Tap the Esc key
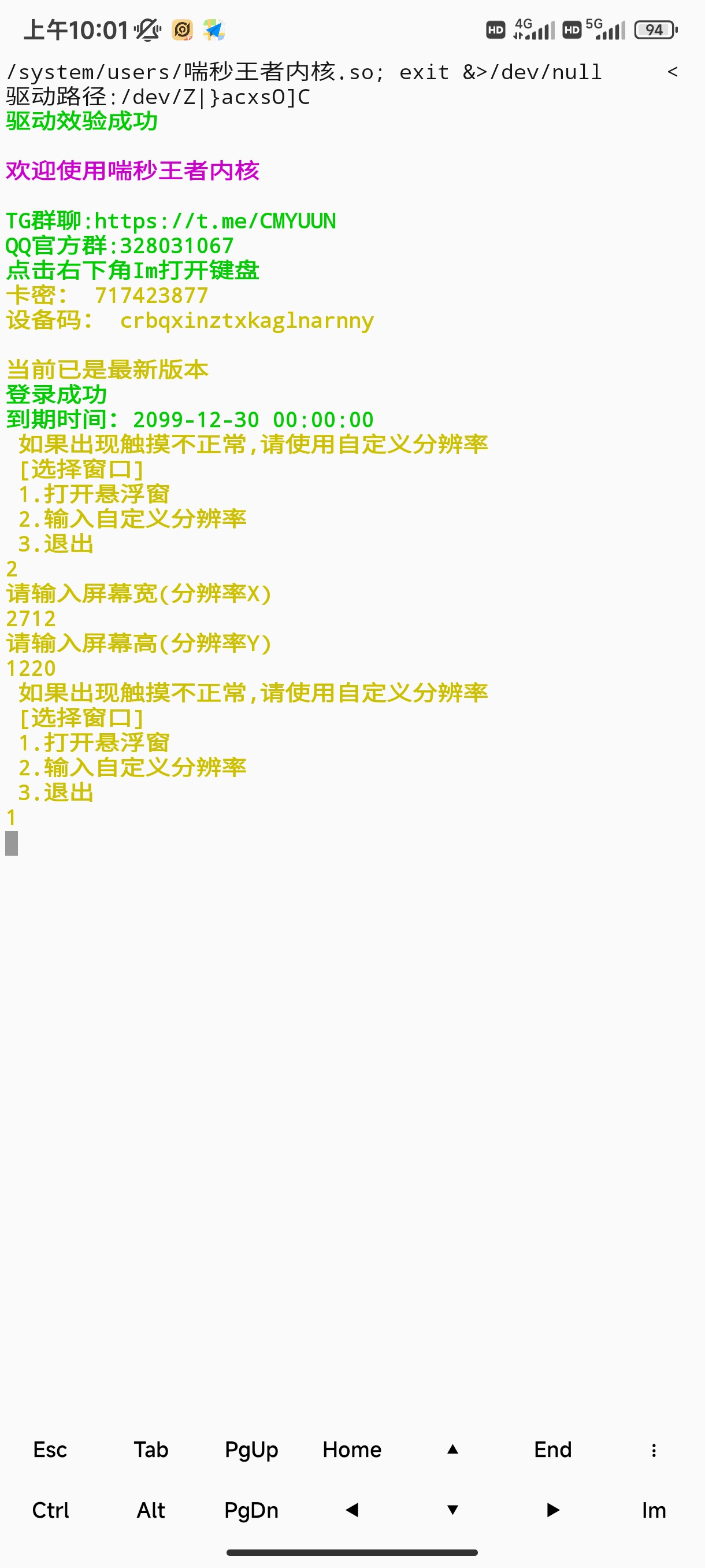Viewport: 705px width, 1568px height. pyautogui.click(x=50, y=1449)
